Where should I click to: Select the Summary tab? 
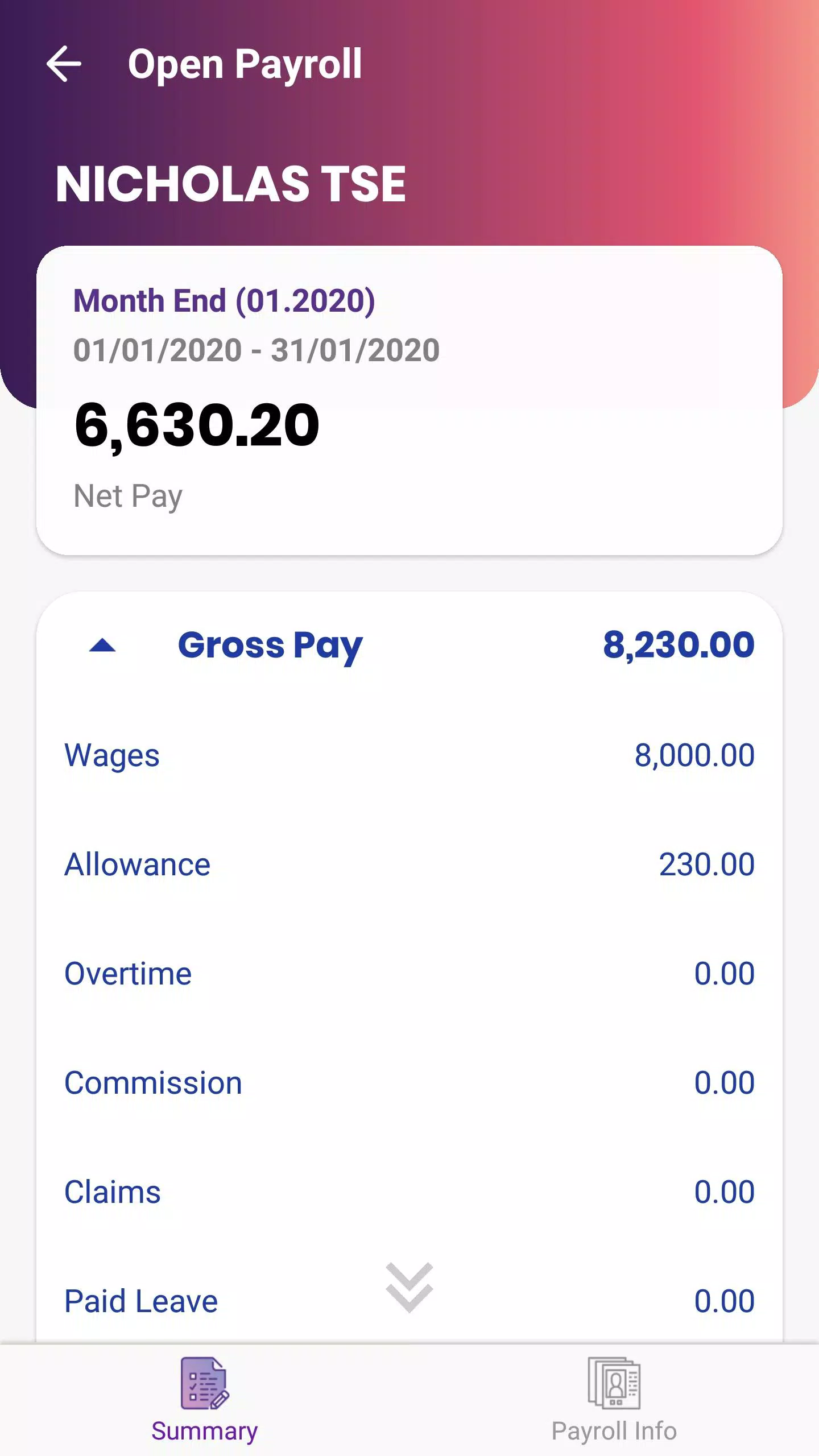click(205, 1400)
